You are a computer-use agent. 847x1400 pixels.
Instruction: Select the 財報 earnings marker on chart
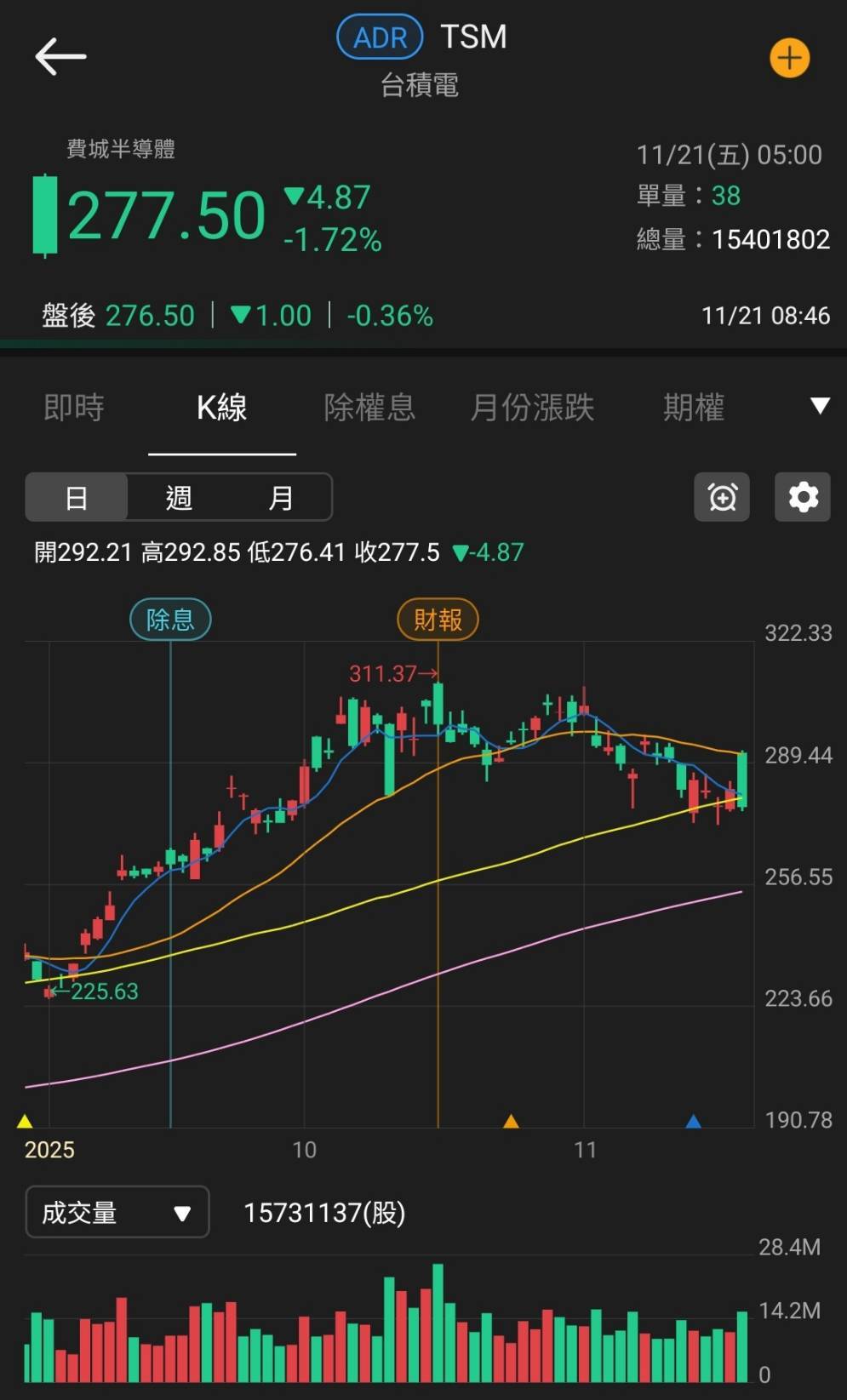click(x=437, y=619)
